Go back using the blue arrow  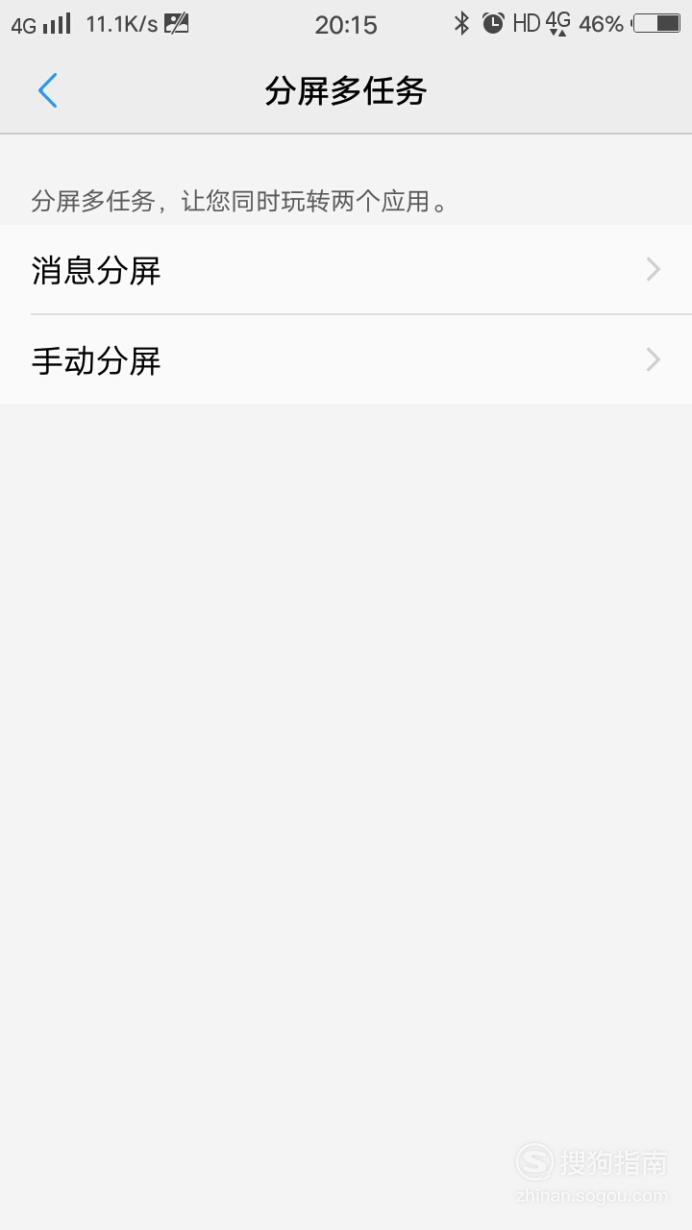click(x=47, y=91)
